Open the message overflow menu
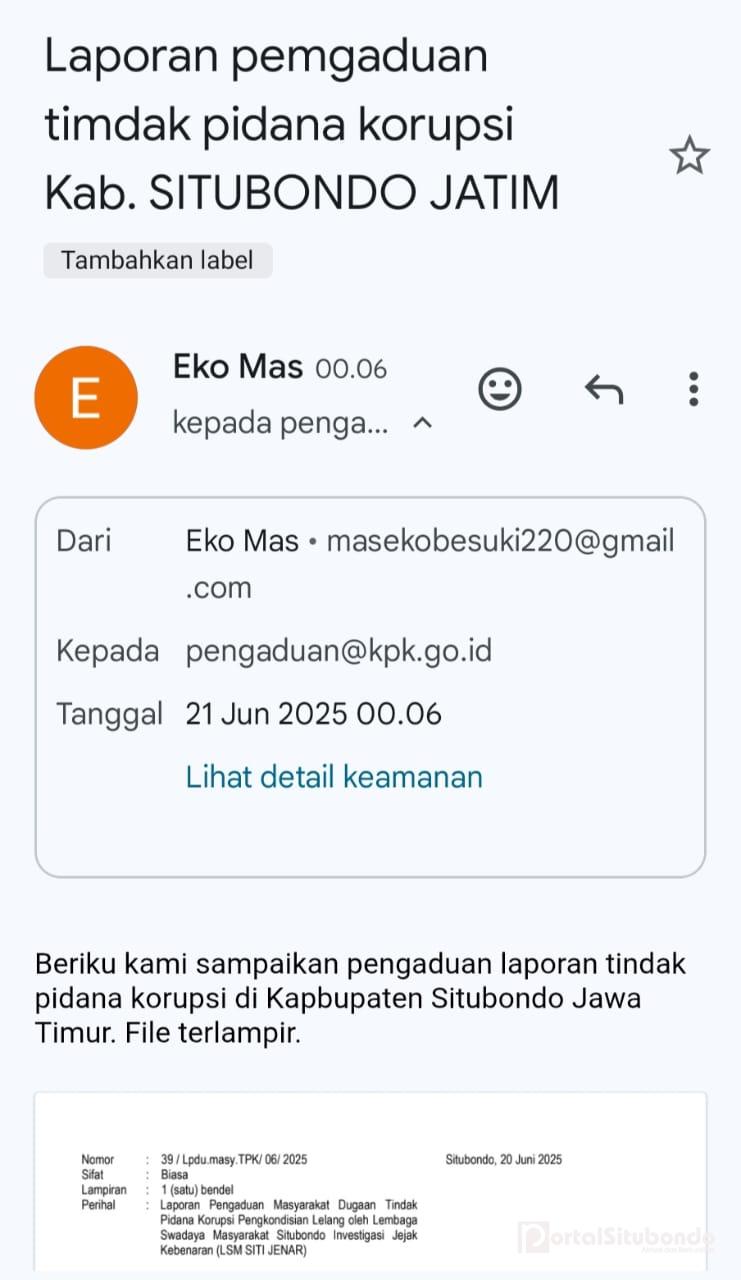 (693, 389)
